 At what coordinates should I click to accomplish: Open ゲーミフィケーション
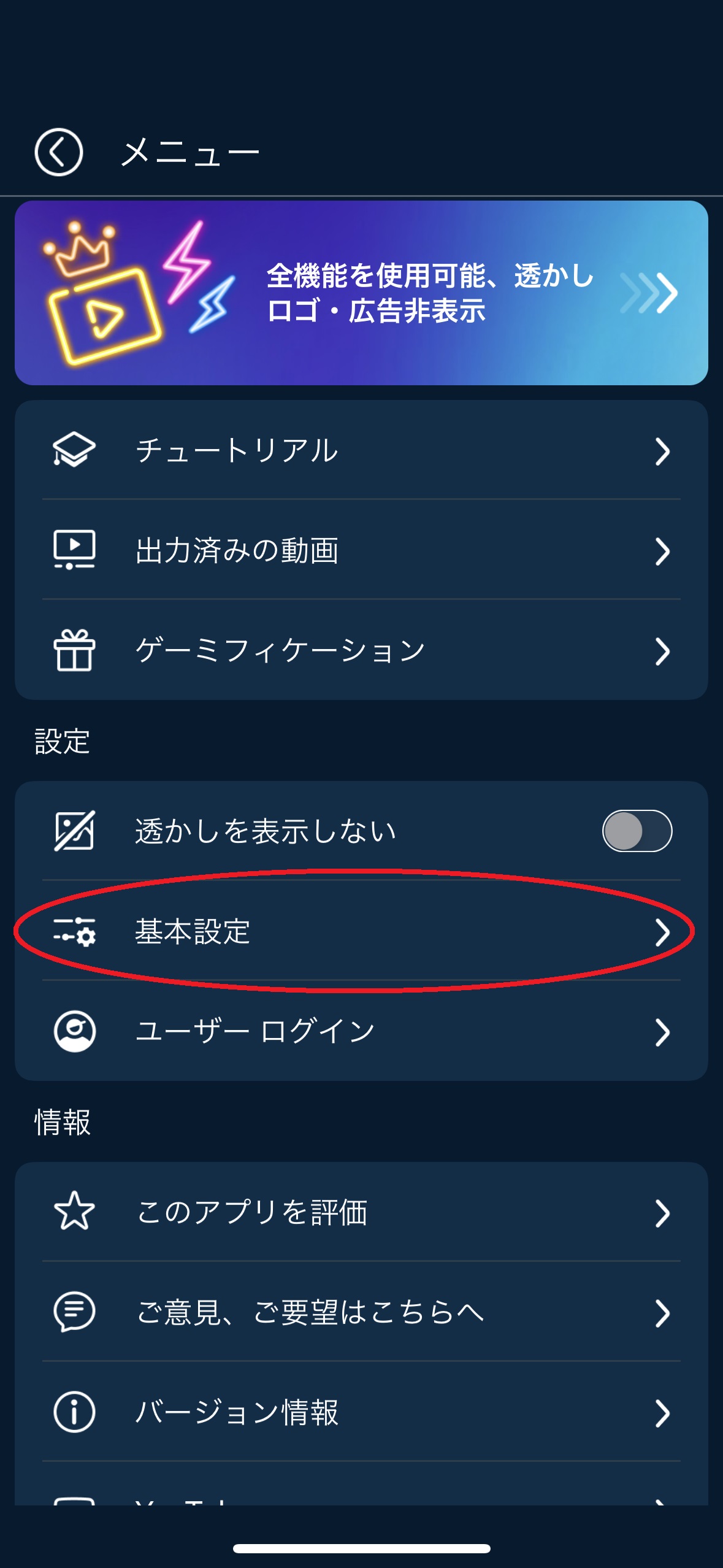coord(361,650)
